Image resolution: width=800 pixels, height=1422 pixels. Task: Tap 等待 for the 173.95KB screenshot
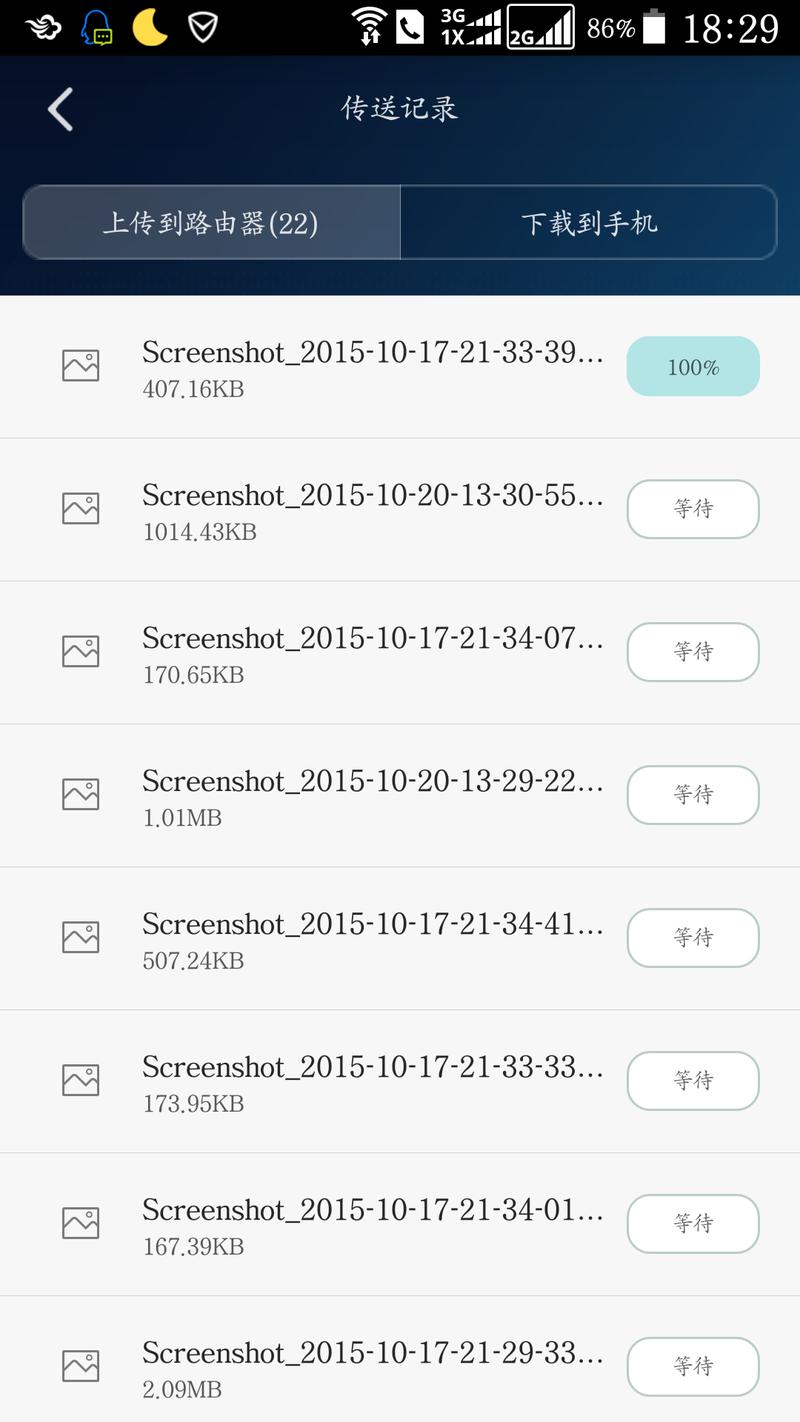tap(693, 1081)
